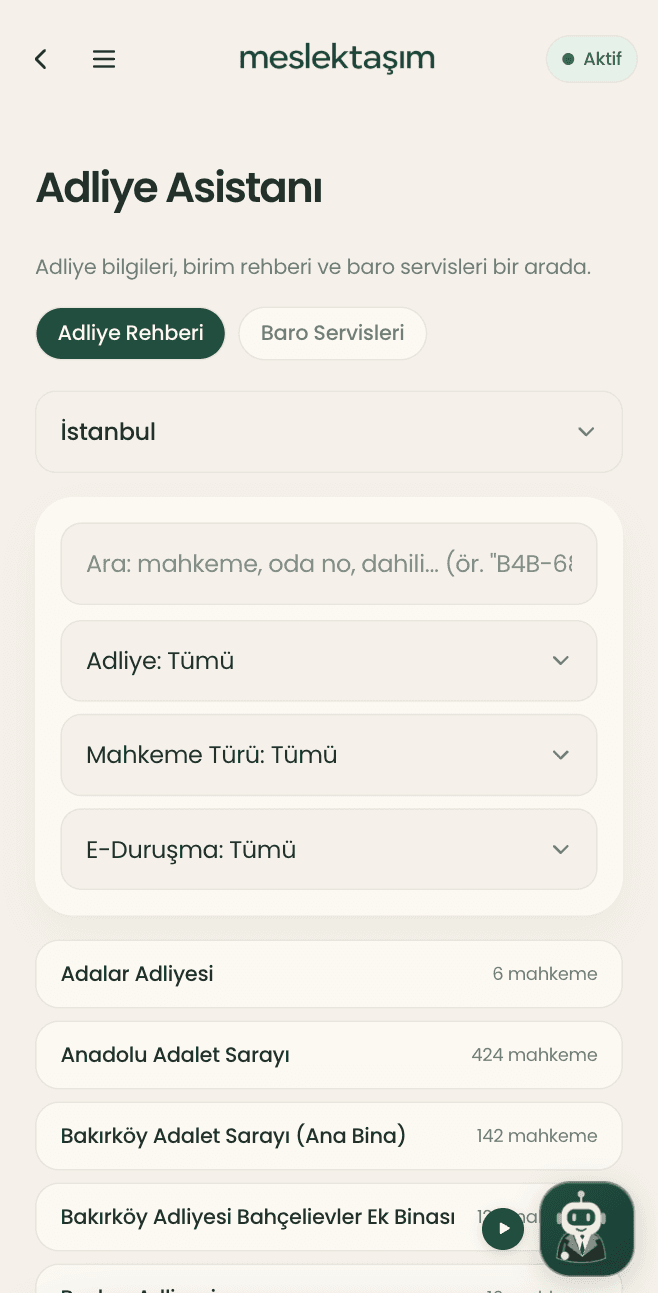This screenshot has height=1293, width=658.
Task: Switch to the Baro Servisleri tab
Action: (332, 333)
